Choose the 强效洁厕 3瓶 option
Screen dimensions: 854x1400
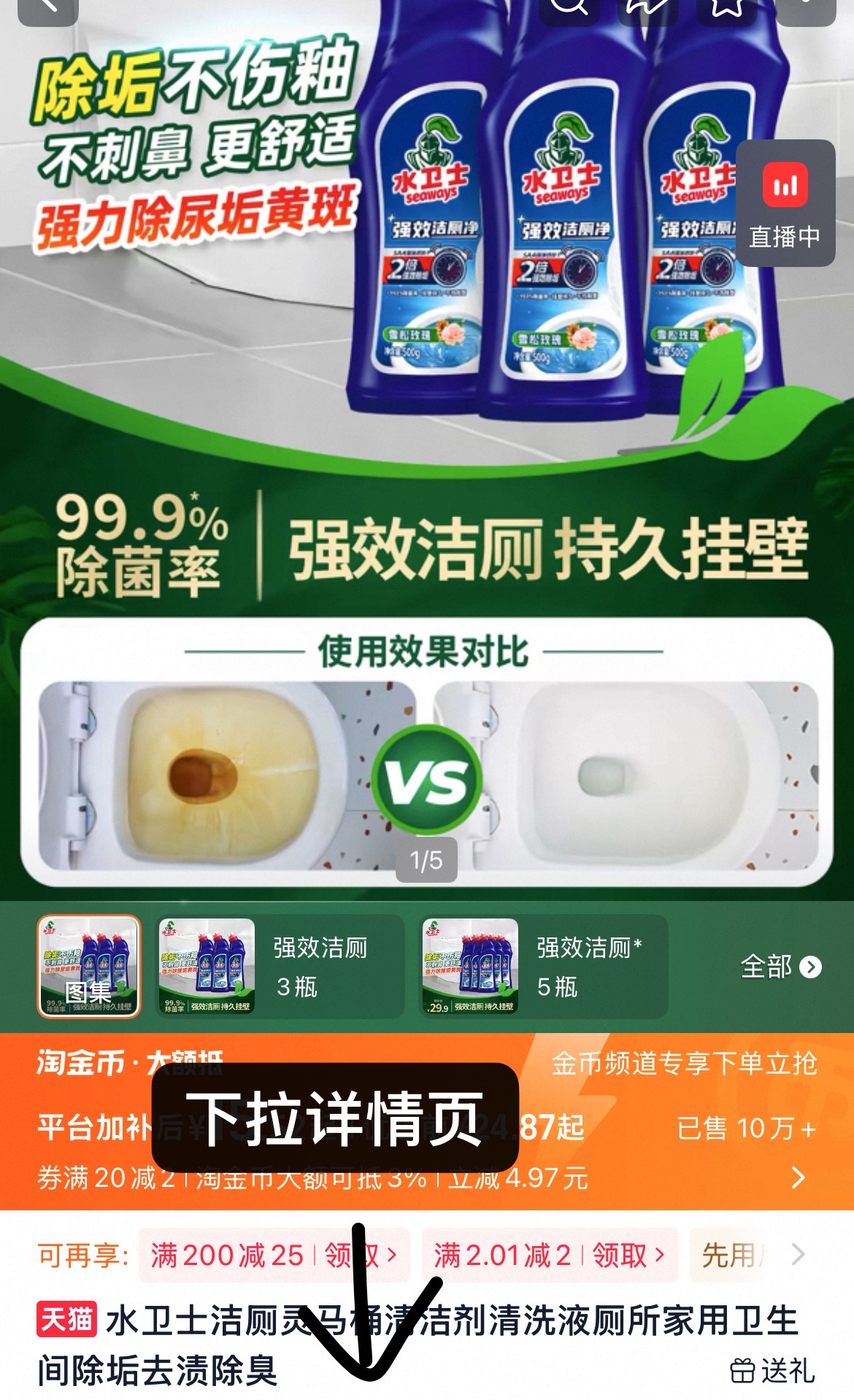coord(280,966)
